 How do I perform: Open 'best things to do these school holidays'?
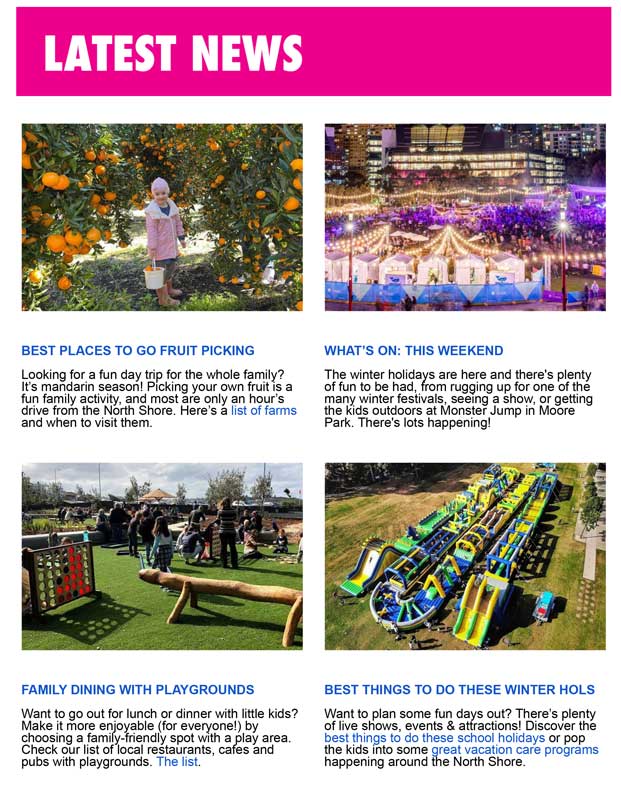434,738
